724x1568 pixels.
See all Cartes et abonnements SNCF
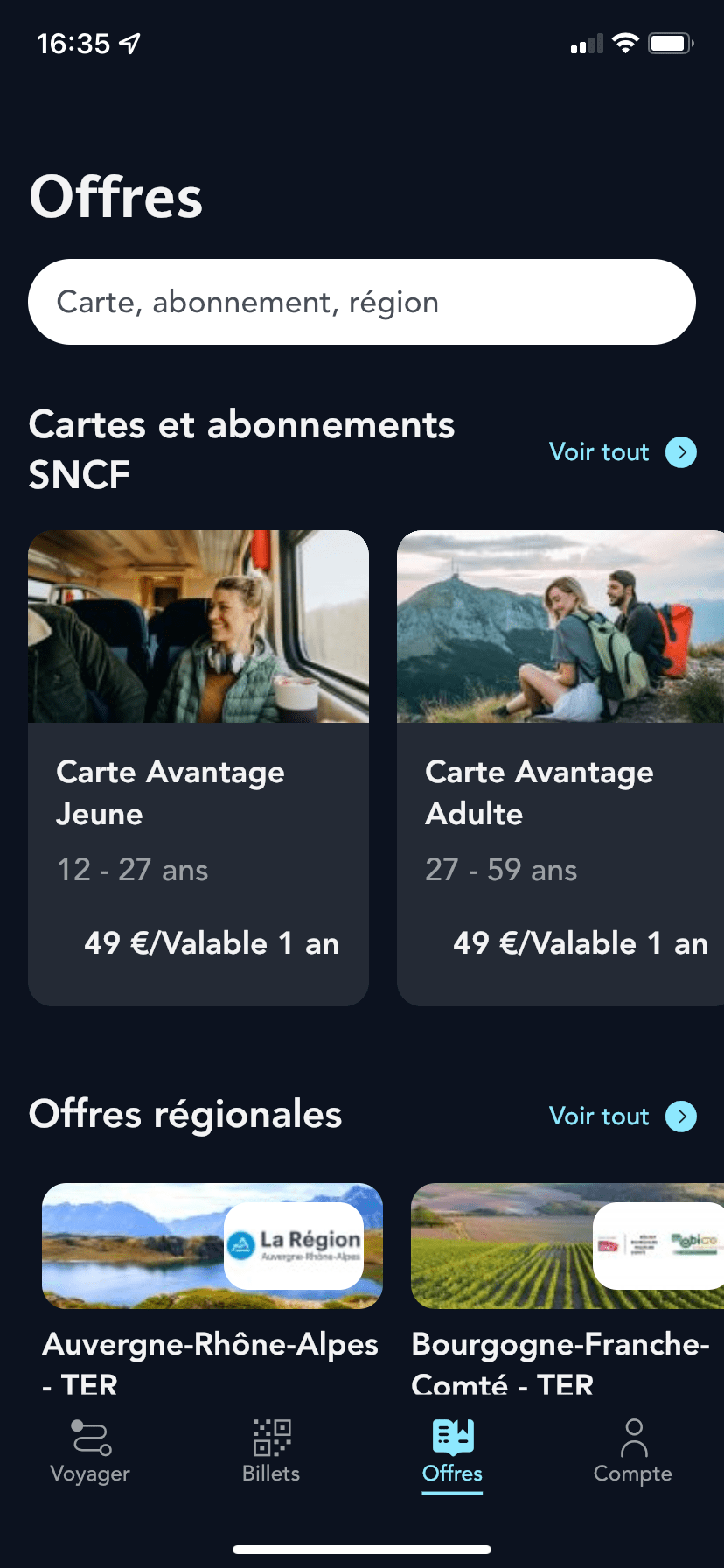[622, 452]
